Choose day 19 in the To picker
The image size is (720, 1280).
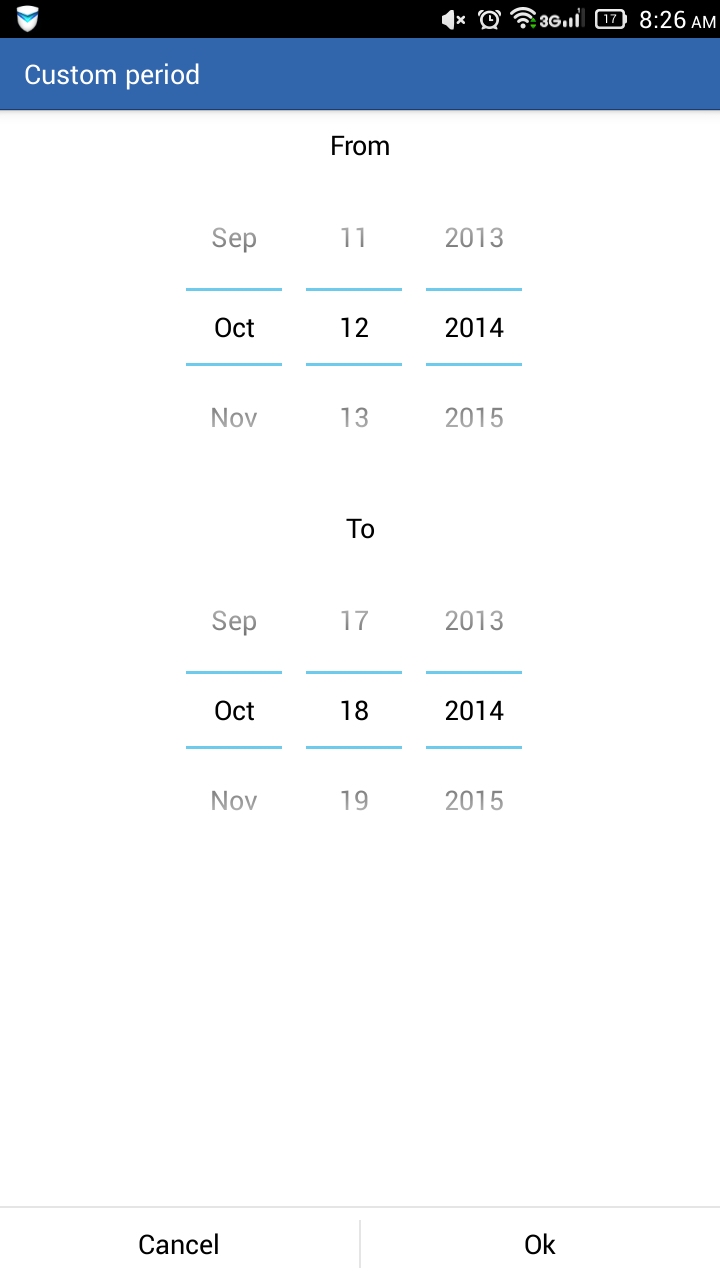pos(354,801)
